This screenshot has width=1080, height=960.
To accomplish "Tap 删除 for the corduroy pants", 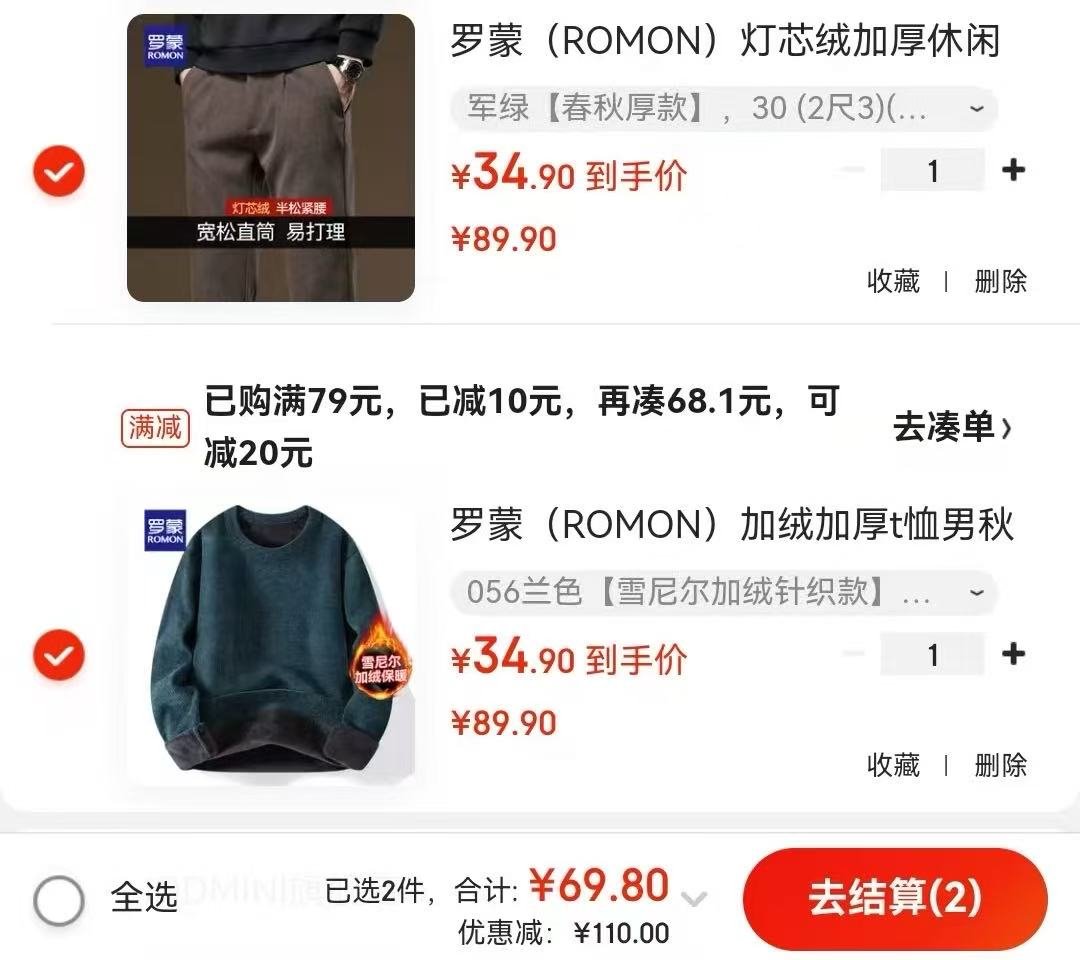I will 1000,281.
